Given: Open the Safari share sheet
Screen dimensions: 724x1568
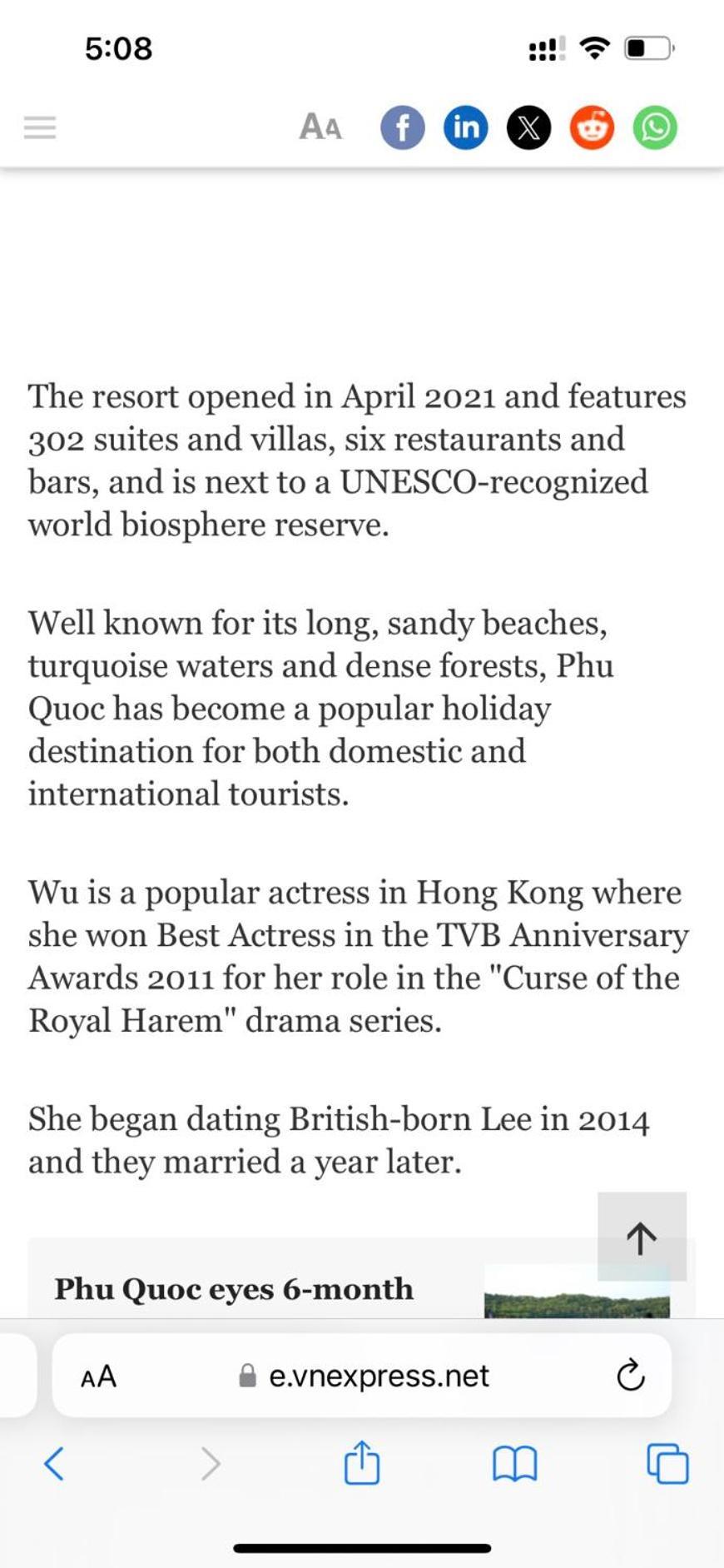Looking at the screenshot, I should coord(362,1463).
